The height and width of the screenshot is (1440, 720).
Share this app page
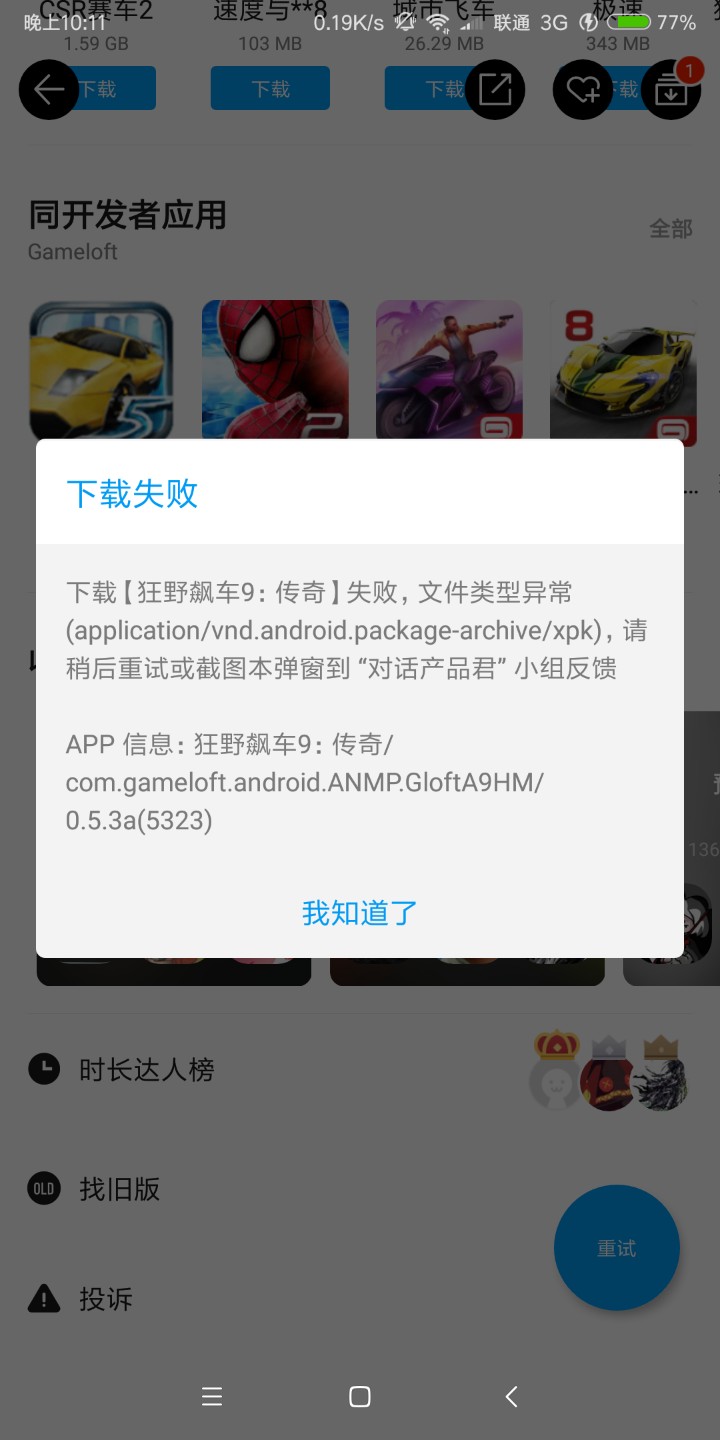click(495, 90)
